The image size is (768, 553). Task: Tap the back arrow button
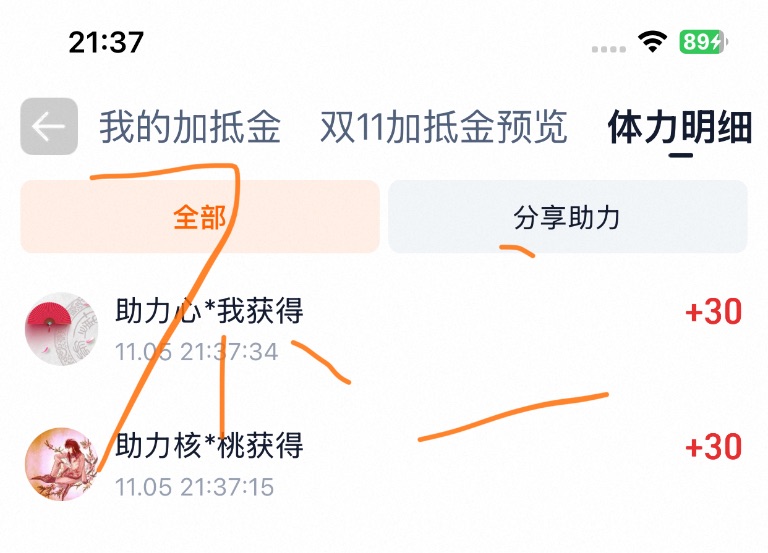pyautogui.click(x=49, y=127)
